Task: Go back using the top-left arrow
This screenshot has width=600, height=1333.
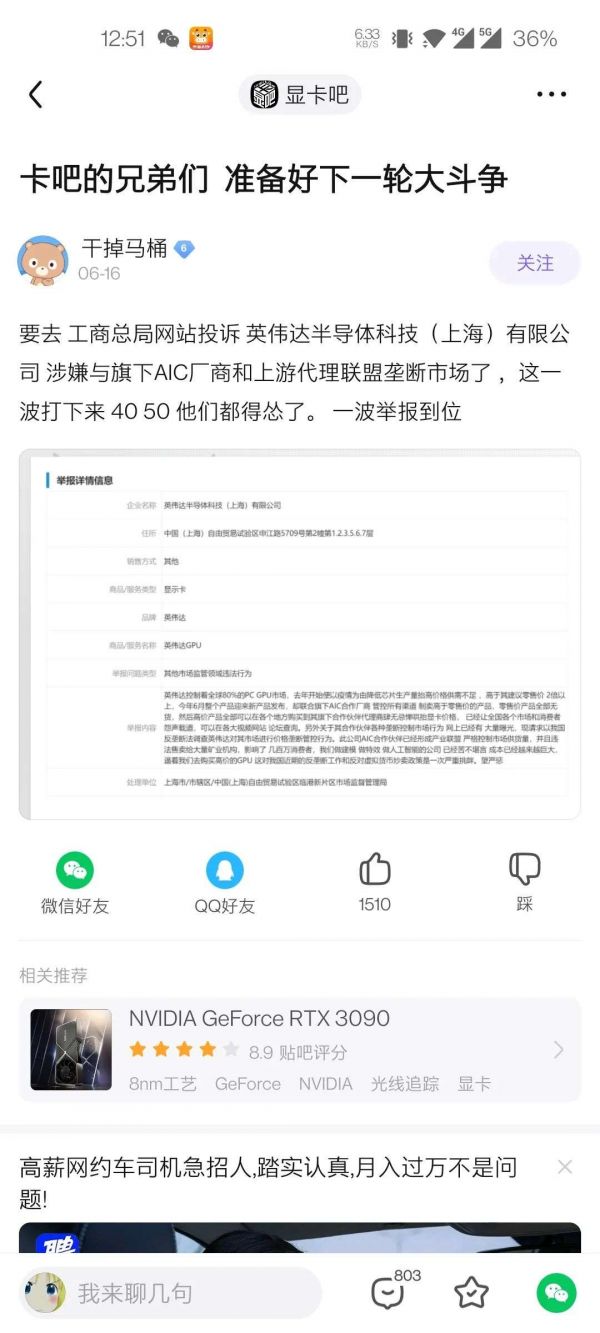Action: tap(36, 95)
